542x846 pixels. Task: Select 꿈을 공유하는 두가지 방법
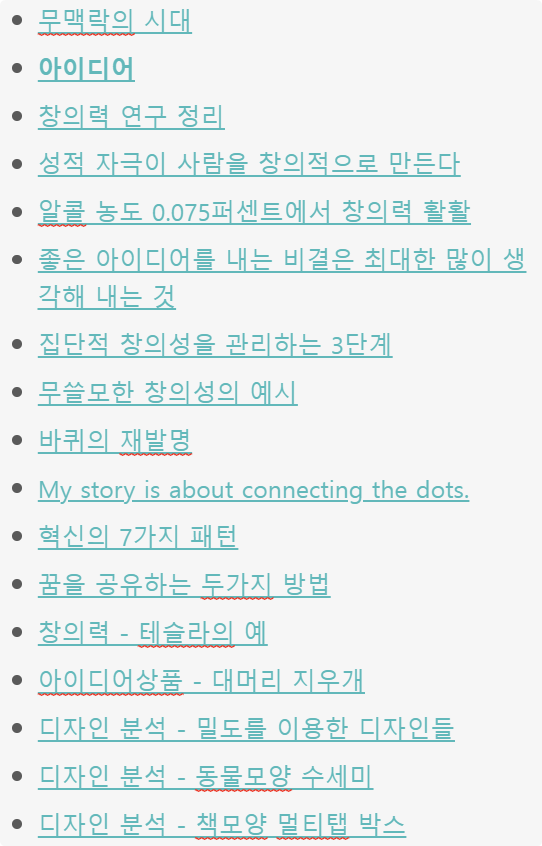(184, 584)
